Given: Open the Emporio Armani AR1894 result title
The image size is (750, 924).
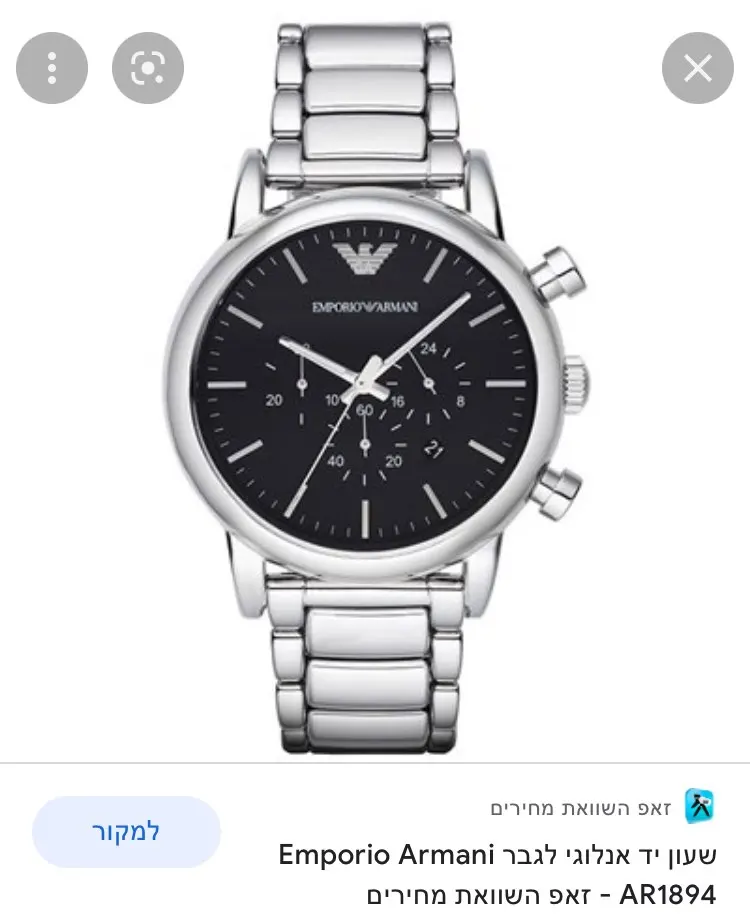Looking at the screenshot, I should [x=498, y=874].
